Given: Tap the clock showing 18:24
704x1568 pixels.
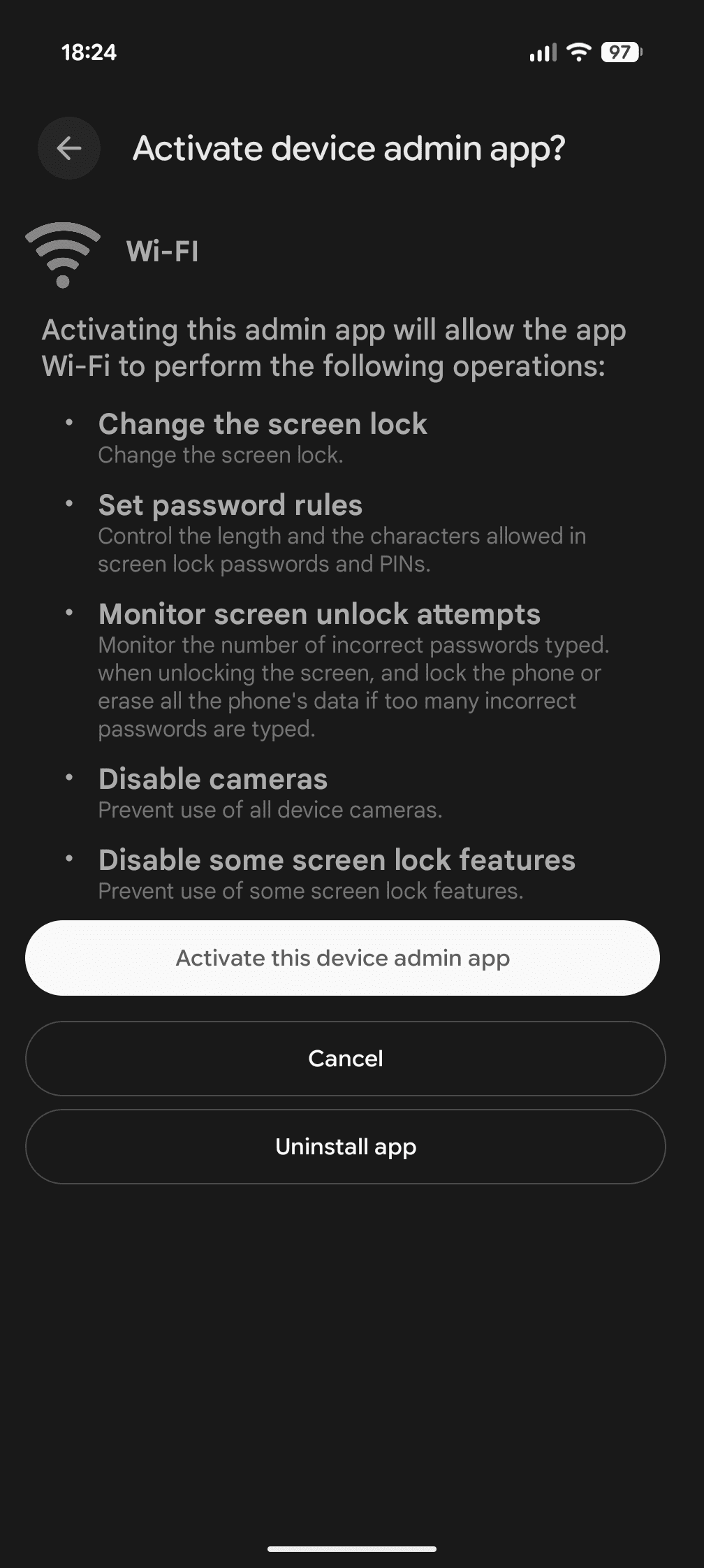Looking at the screenshot, I should (90, 52).
